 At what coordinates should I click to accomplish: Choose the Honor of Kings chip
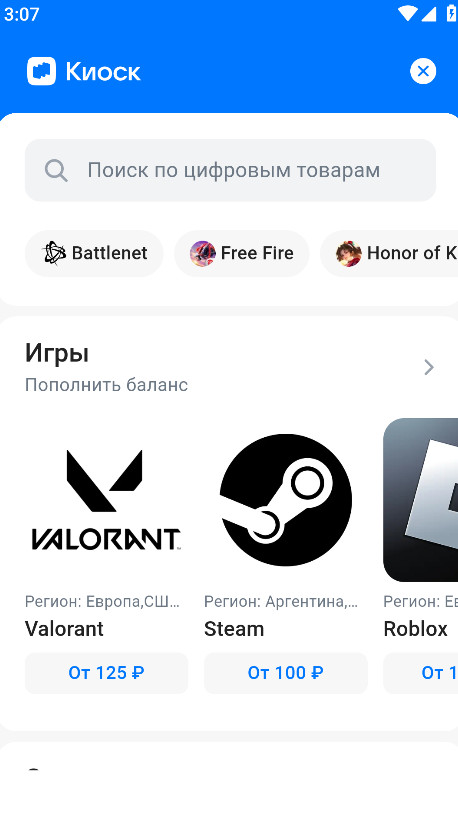click(389, 253)
